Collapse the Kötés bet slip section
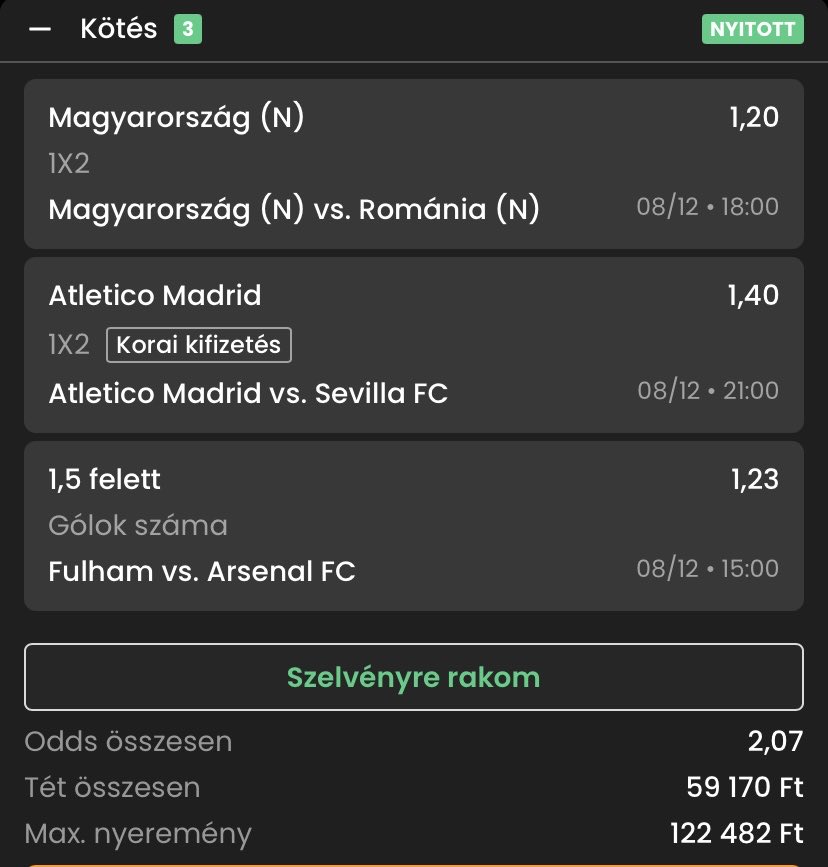The height and width of the screenshot is (867, 828). [40, 30]
